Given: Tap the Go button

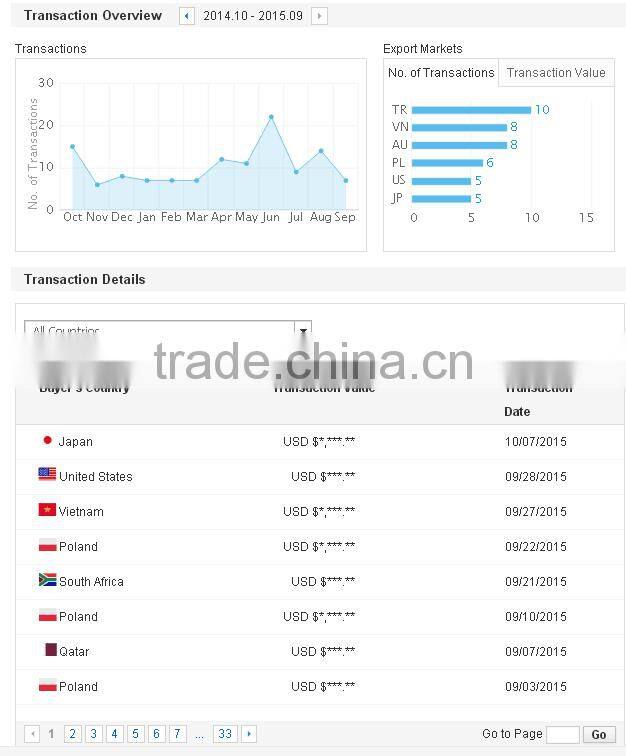Looking at the screenshot, I should [599, 735].
